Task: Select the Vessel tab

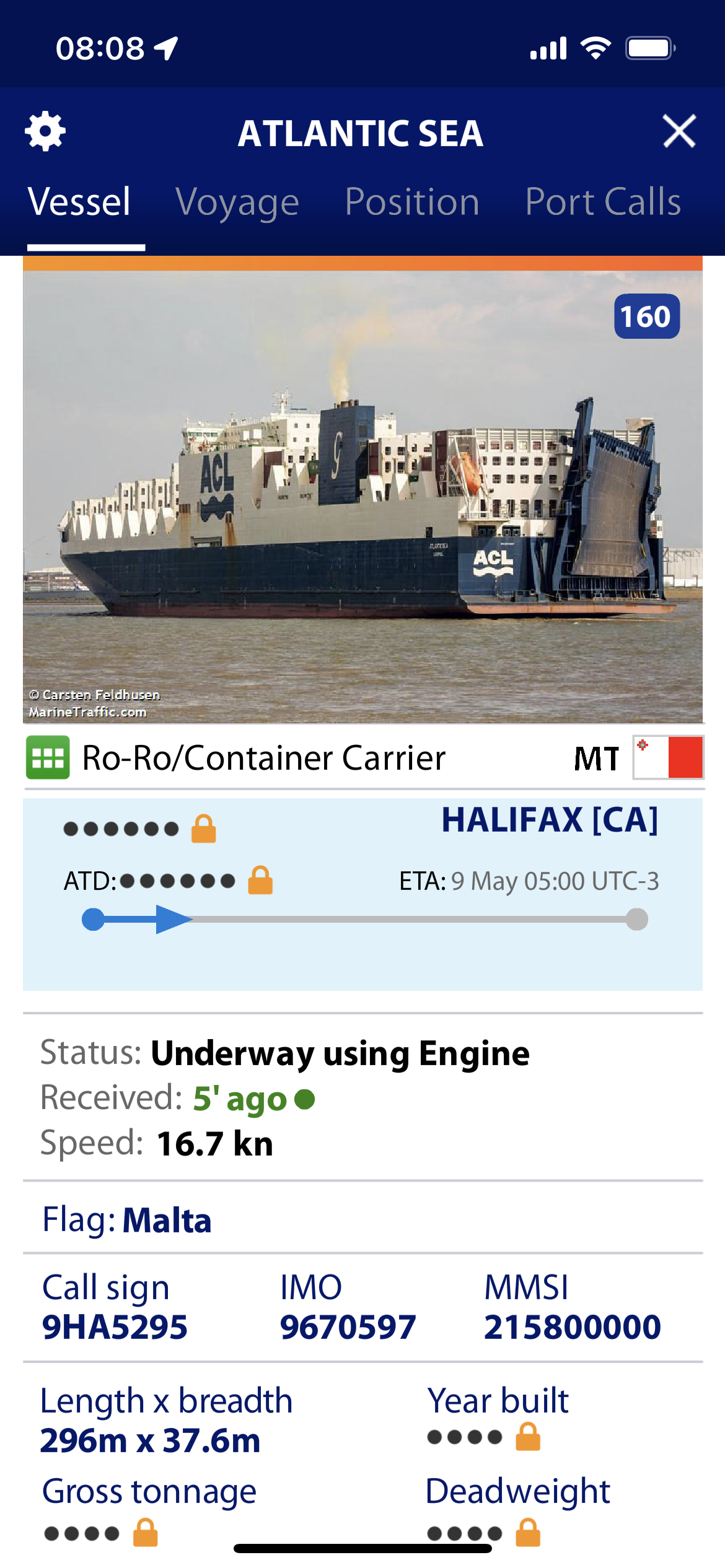Action: 79,202
